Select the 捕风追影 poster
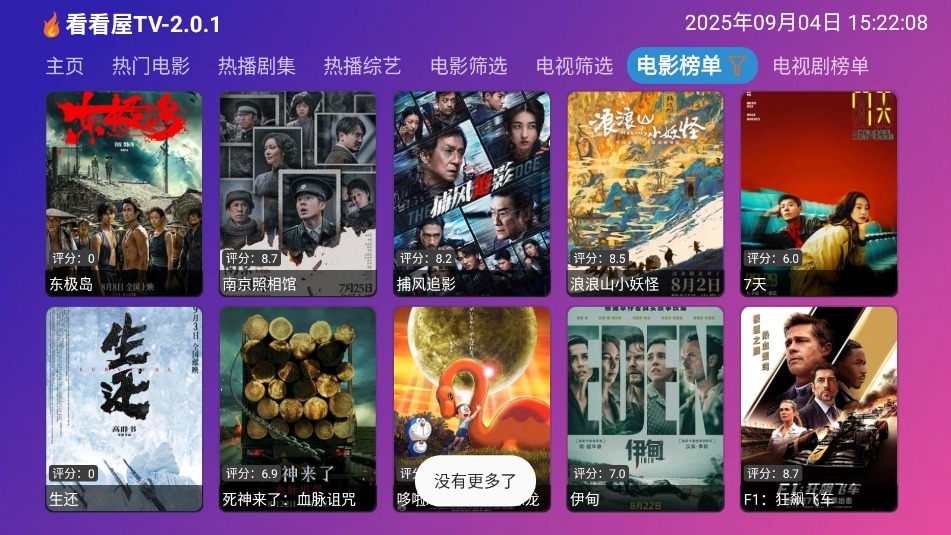Image resolution: width=951 pixels, height=535 pixels. [x=472, y=193]
